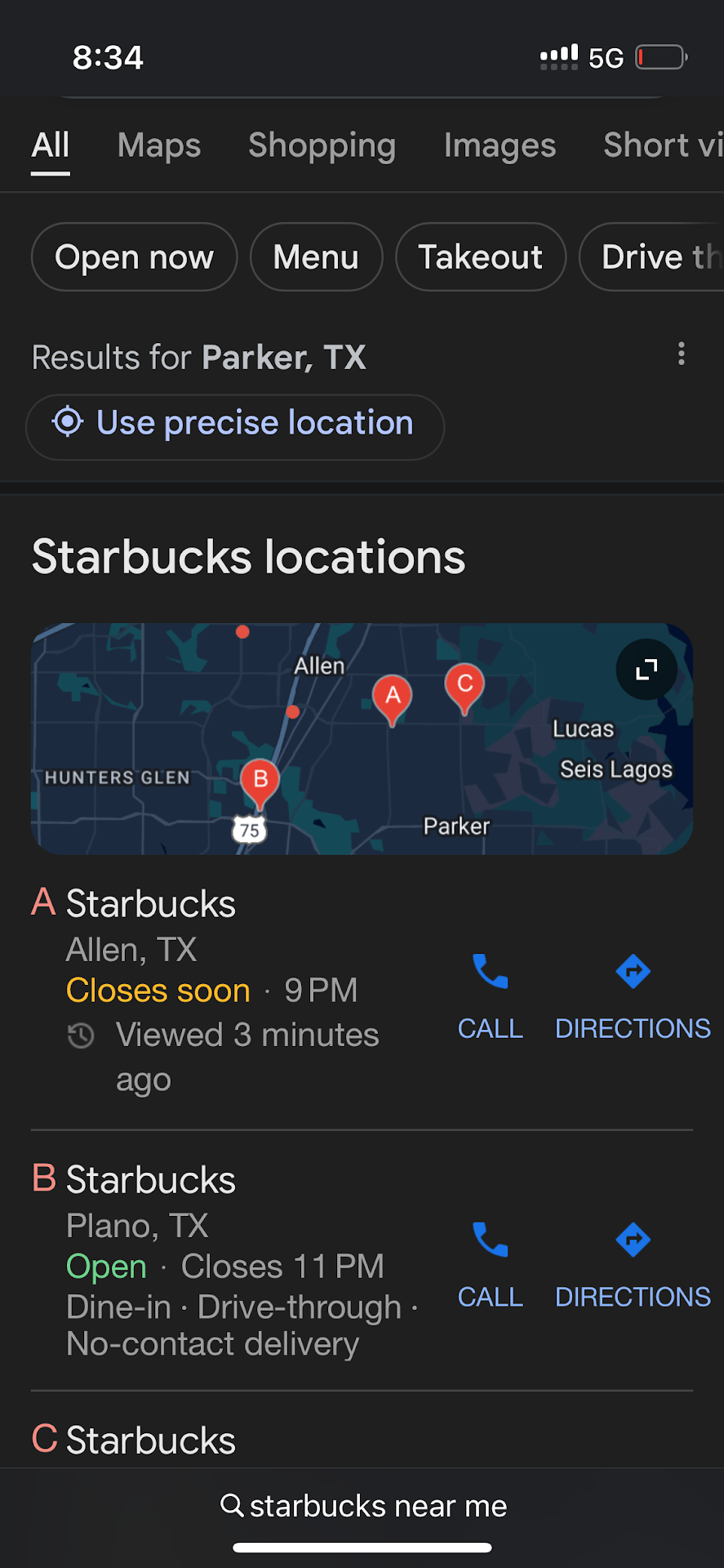This screenshot has height=1568, width=724.
Task: Switch to the Shopping tab
Action: (x=322, y=145)
